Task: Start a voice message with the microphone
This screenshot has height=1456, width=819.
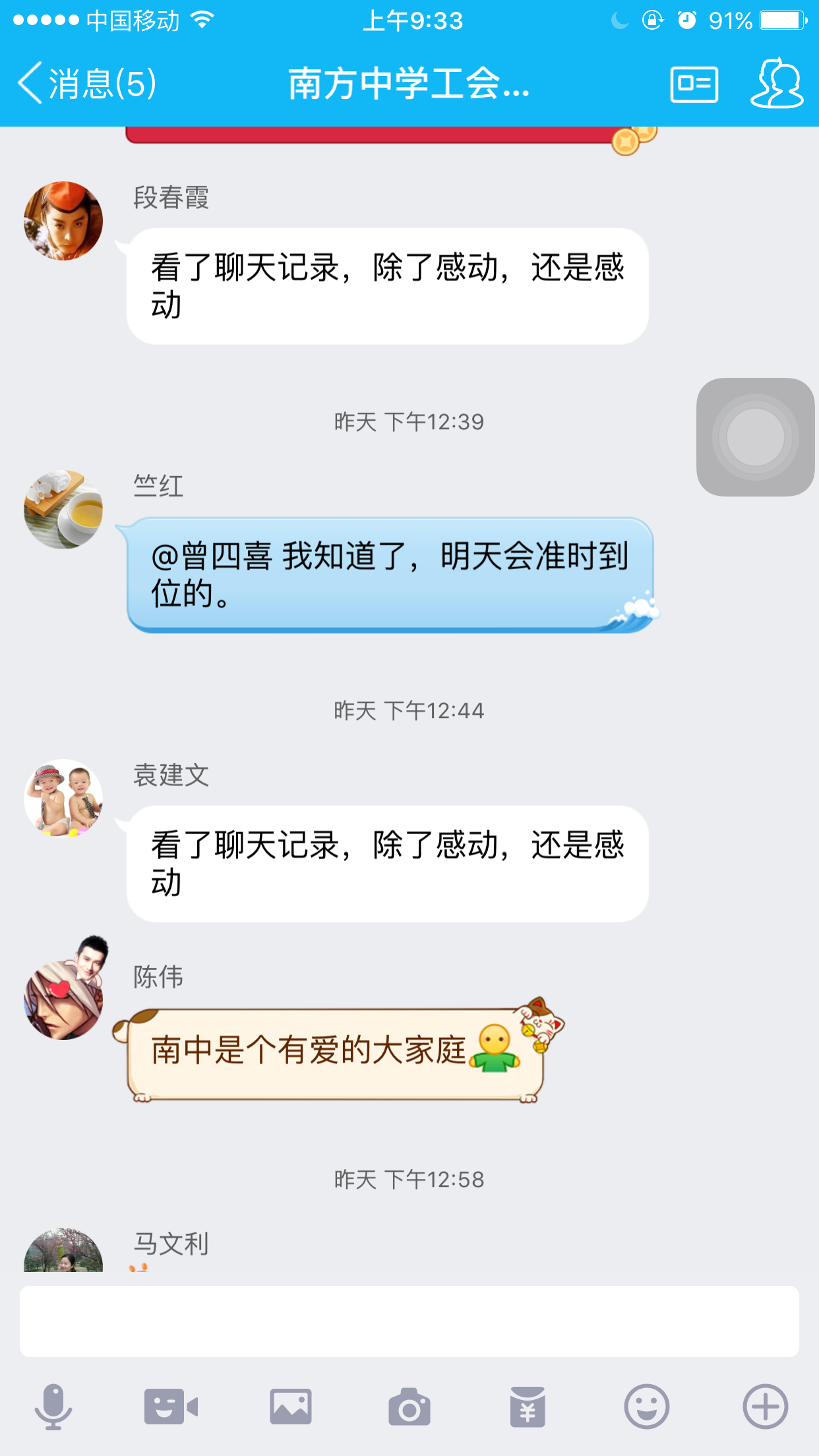Action: pos(53,1407)
